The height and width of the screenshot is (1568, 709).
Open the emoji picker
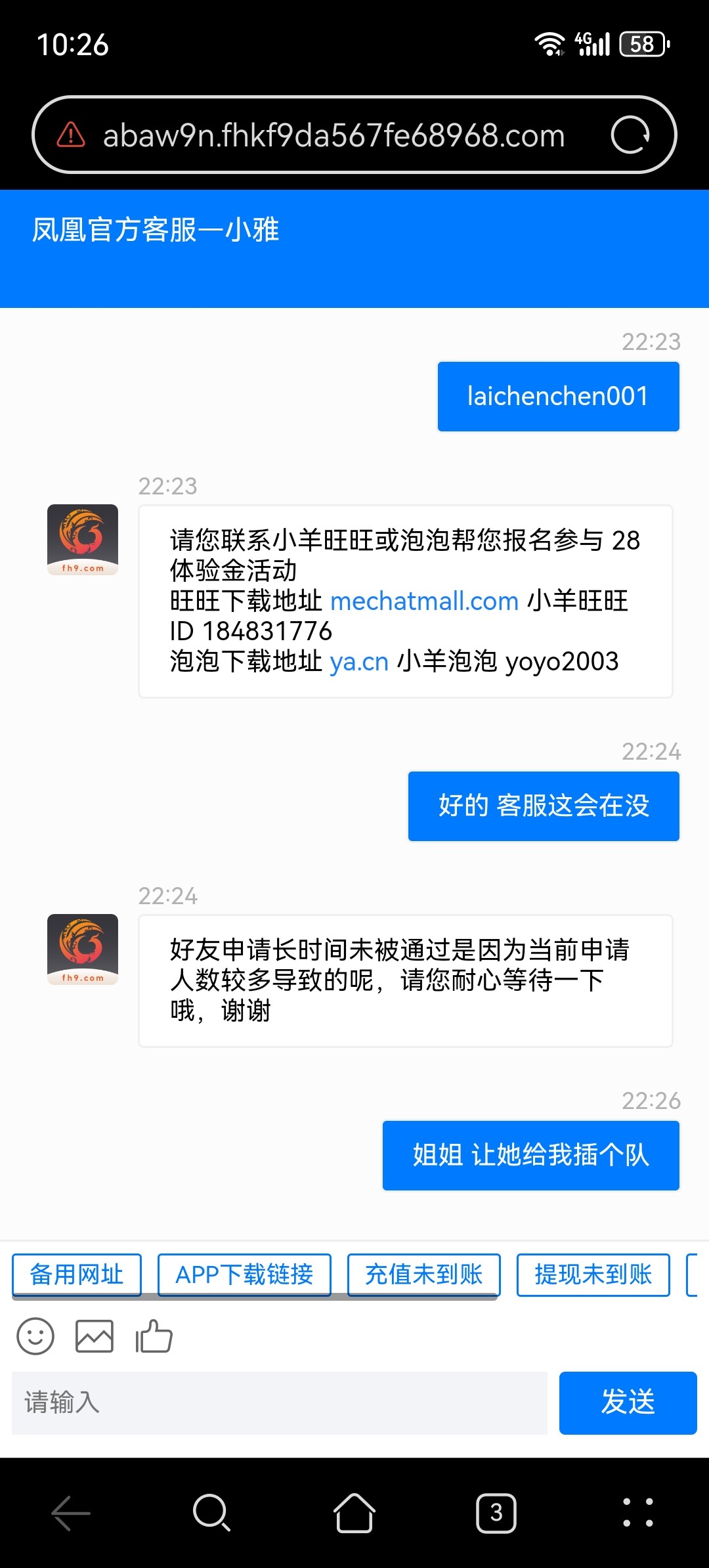pos(35,1336)
